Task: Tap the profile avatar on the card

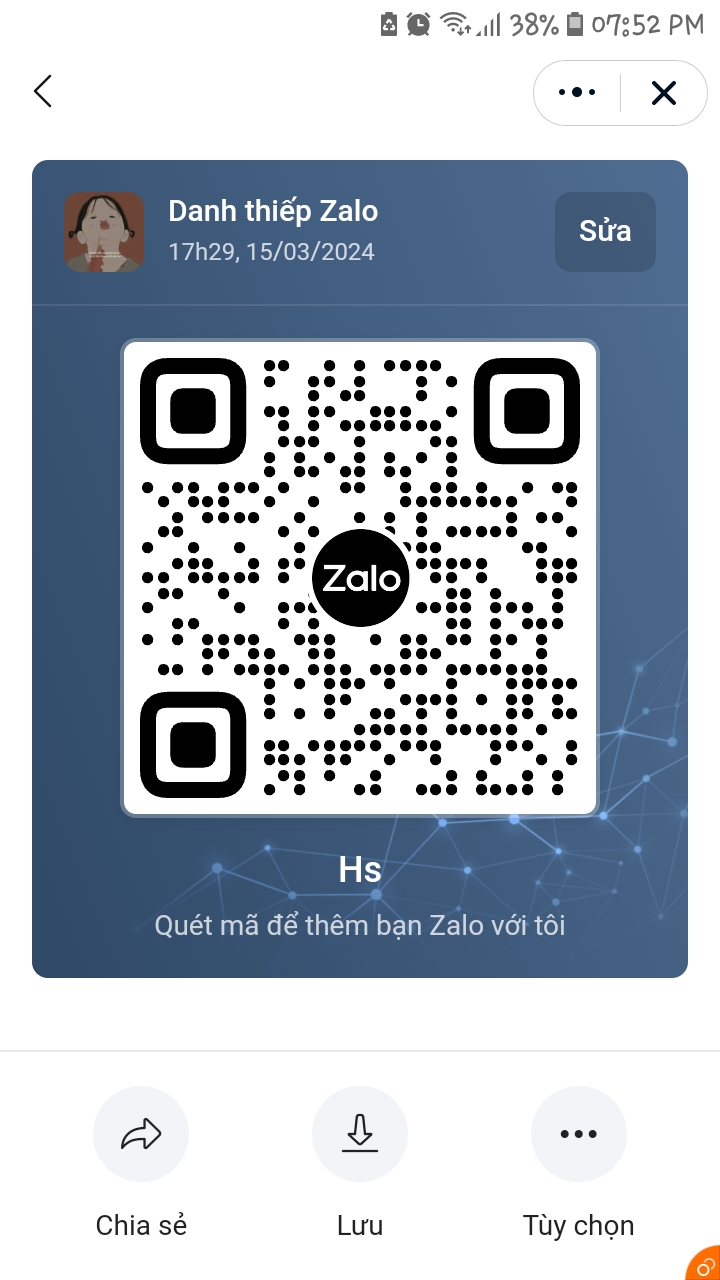Action: pos(104,231)
